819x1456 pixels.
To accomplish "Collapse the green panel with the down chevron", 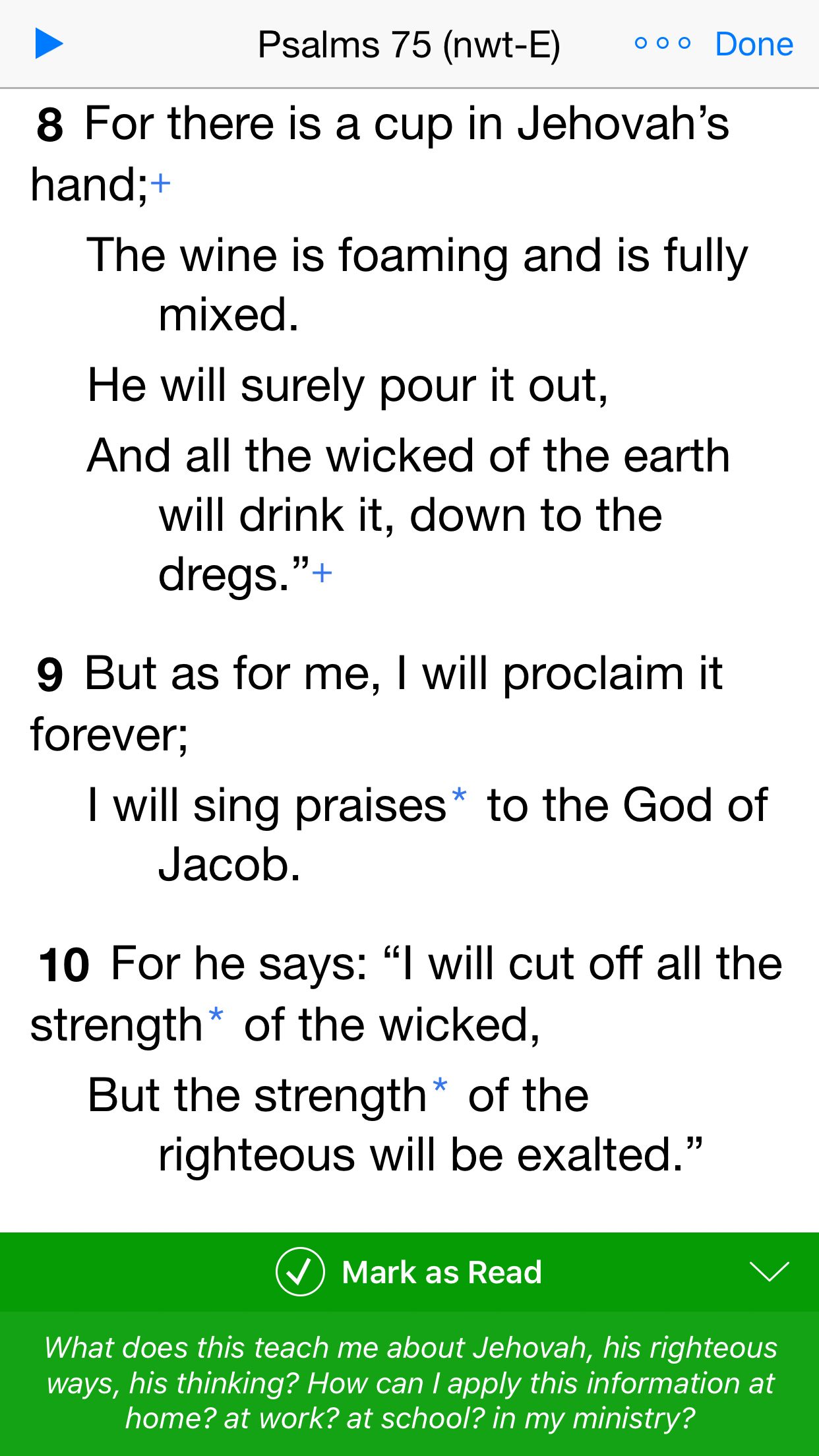I will [769, 1271].
